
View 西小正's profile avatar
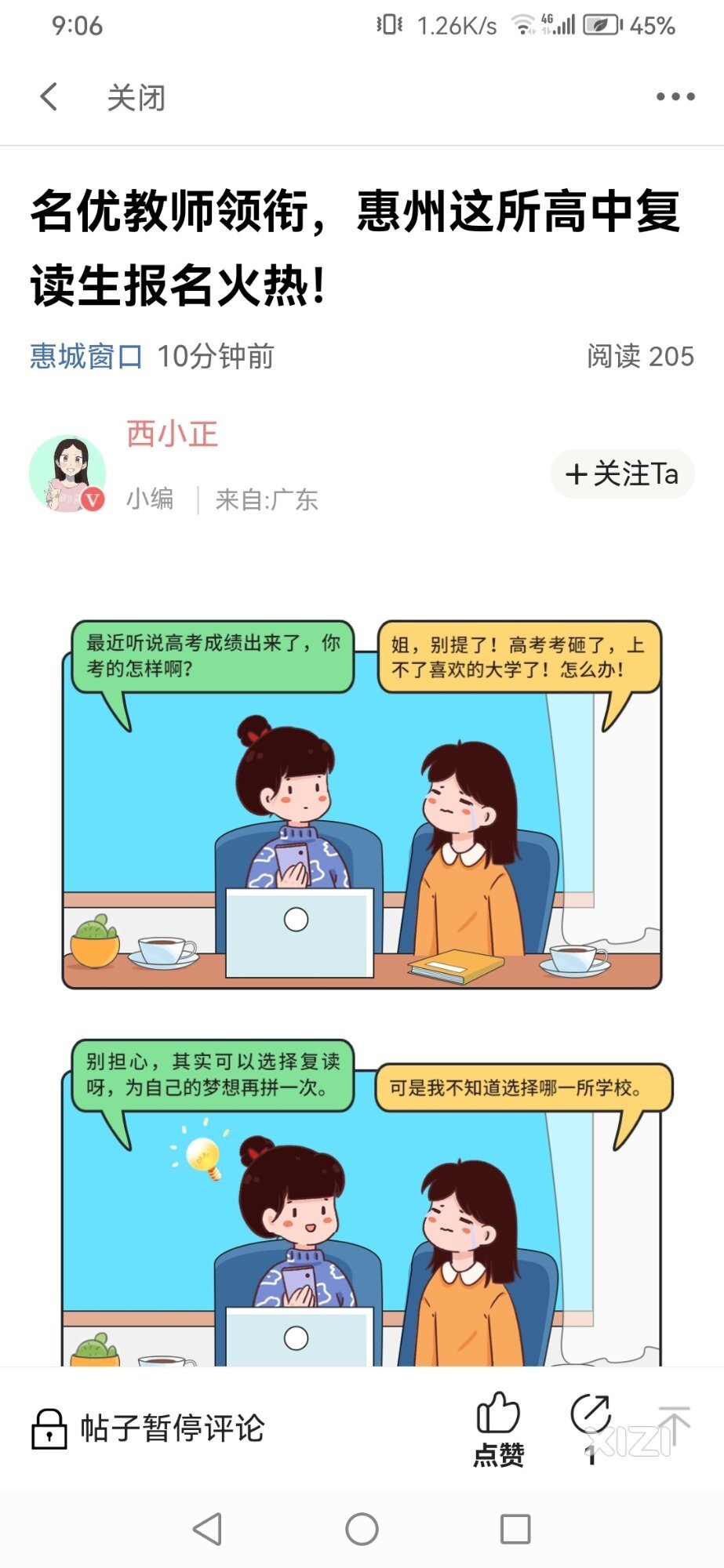tap(68, 474)
